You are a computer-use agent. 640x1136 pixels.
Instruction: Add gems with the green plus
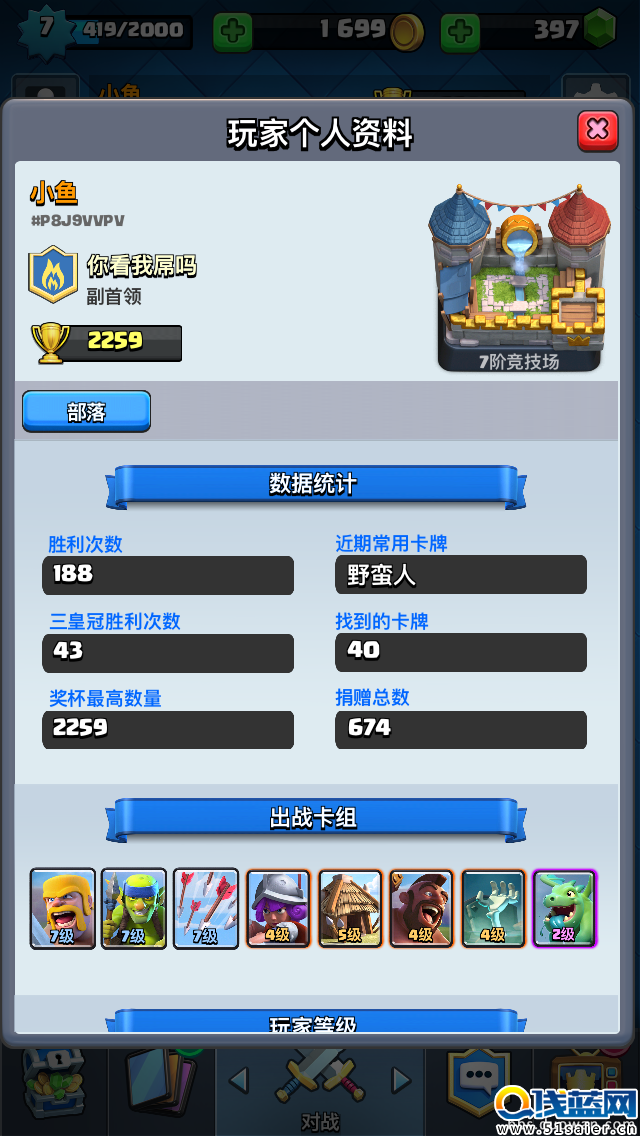[460, 32]
